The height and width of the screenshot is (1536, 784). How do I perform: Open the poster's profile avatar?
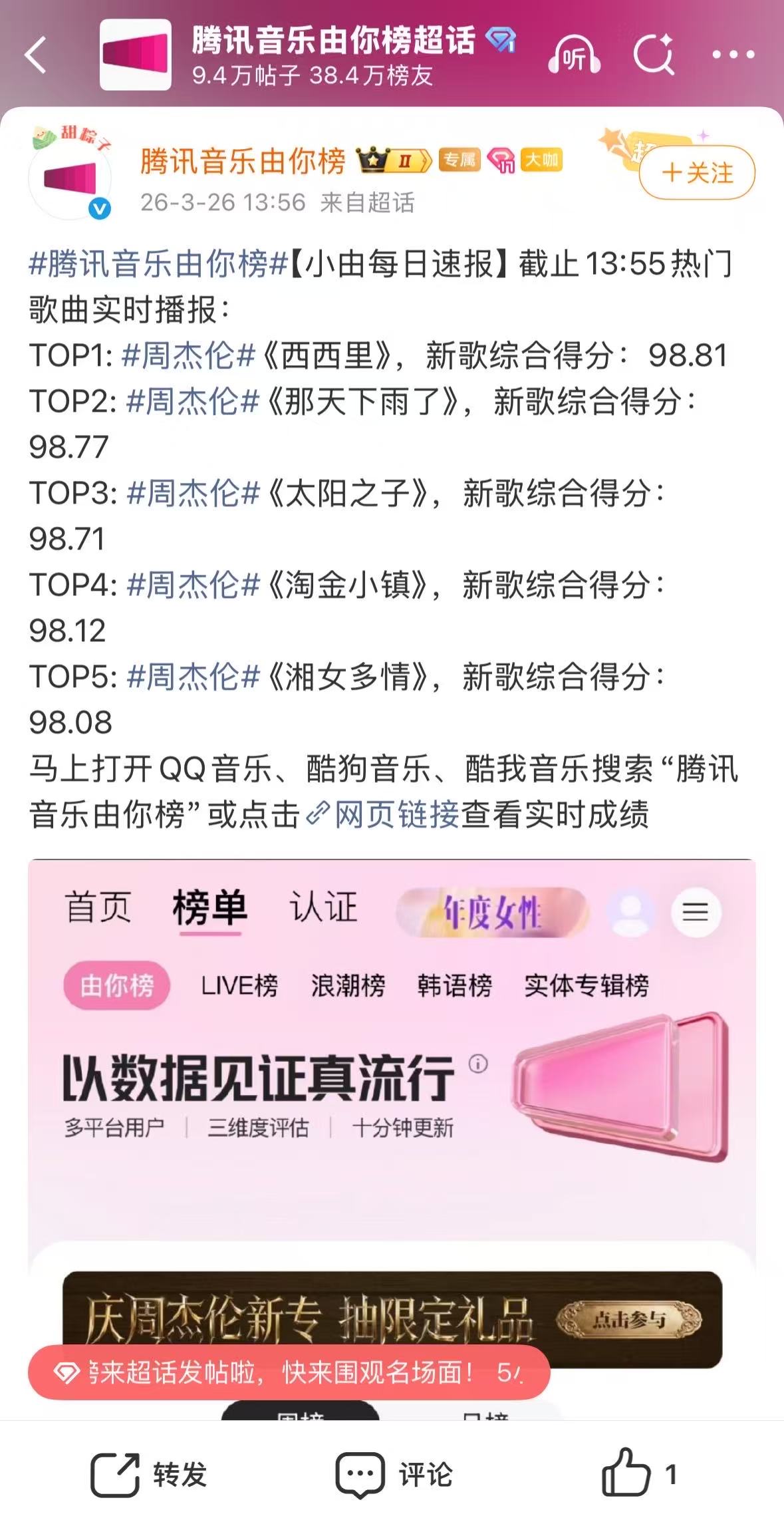tap(70, 178)
